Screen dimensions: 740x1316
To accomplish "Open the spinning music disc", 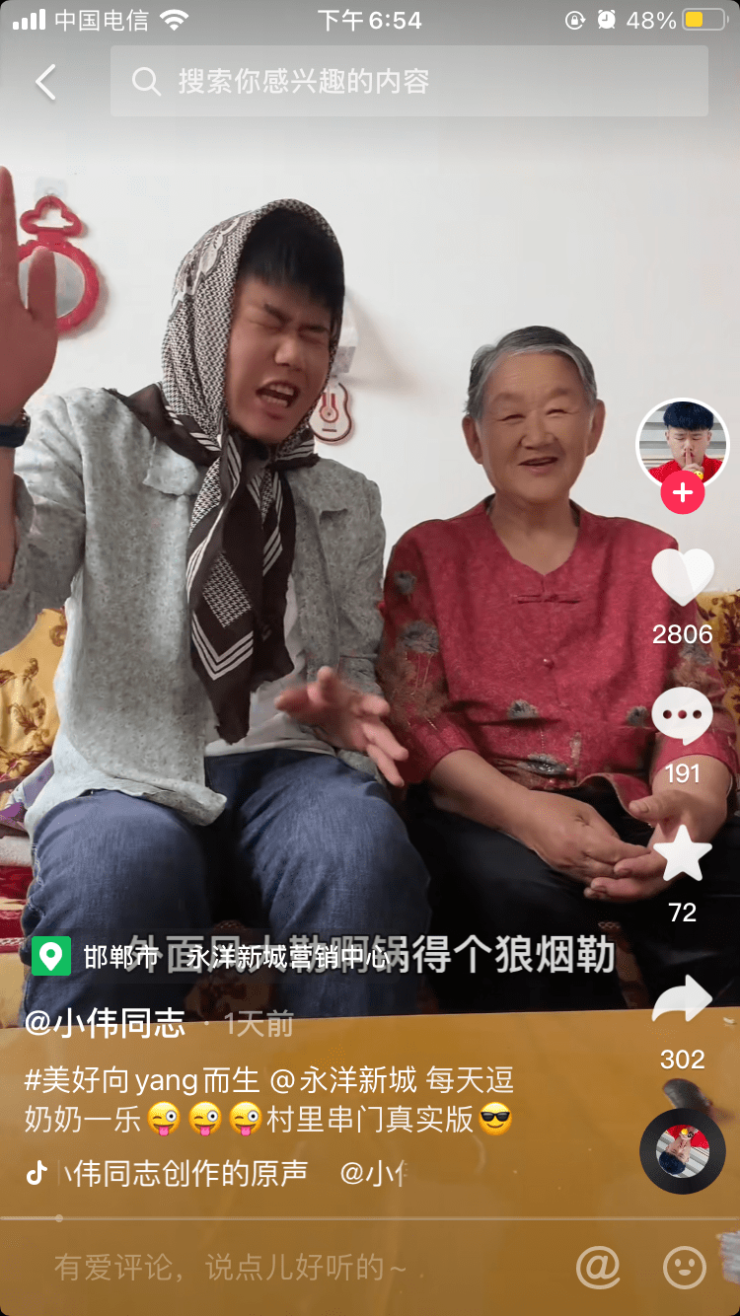I will [682, 1151].
